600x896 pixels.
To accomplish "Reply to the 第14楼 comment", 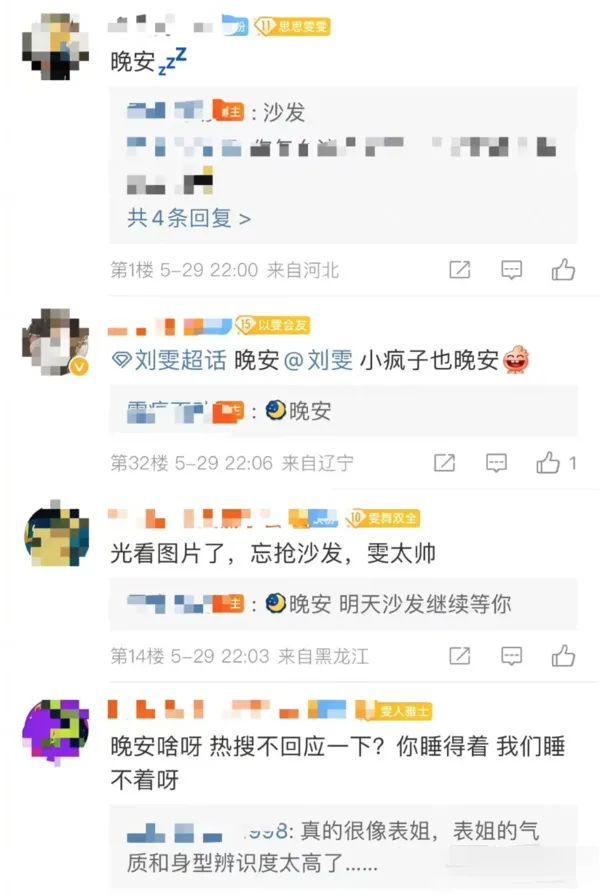I will coord(511,656).
